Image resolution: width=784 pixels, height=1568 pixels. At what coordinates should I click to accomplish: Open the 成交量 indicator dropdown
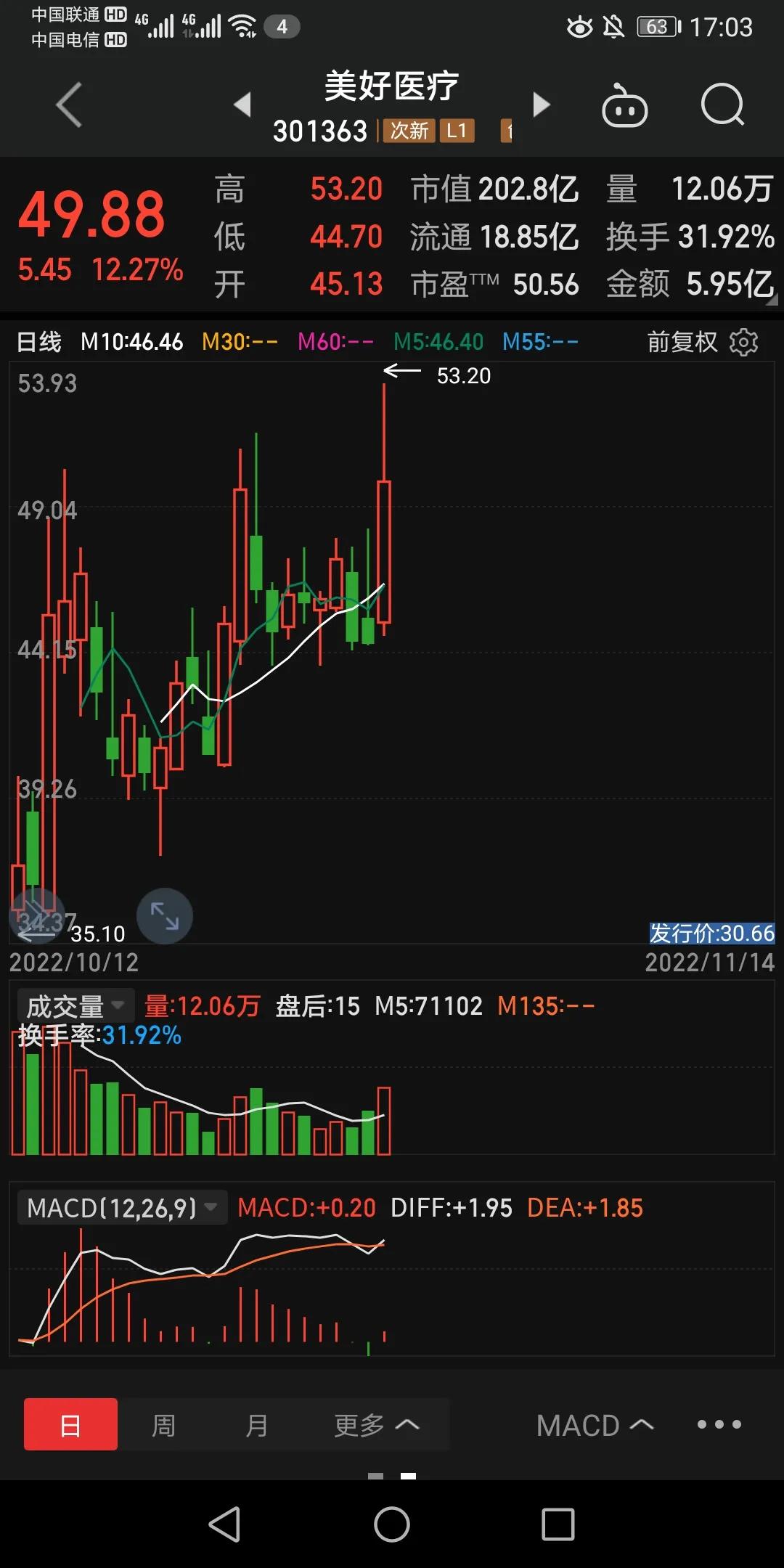(x=75, y=1006)
